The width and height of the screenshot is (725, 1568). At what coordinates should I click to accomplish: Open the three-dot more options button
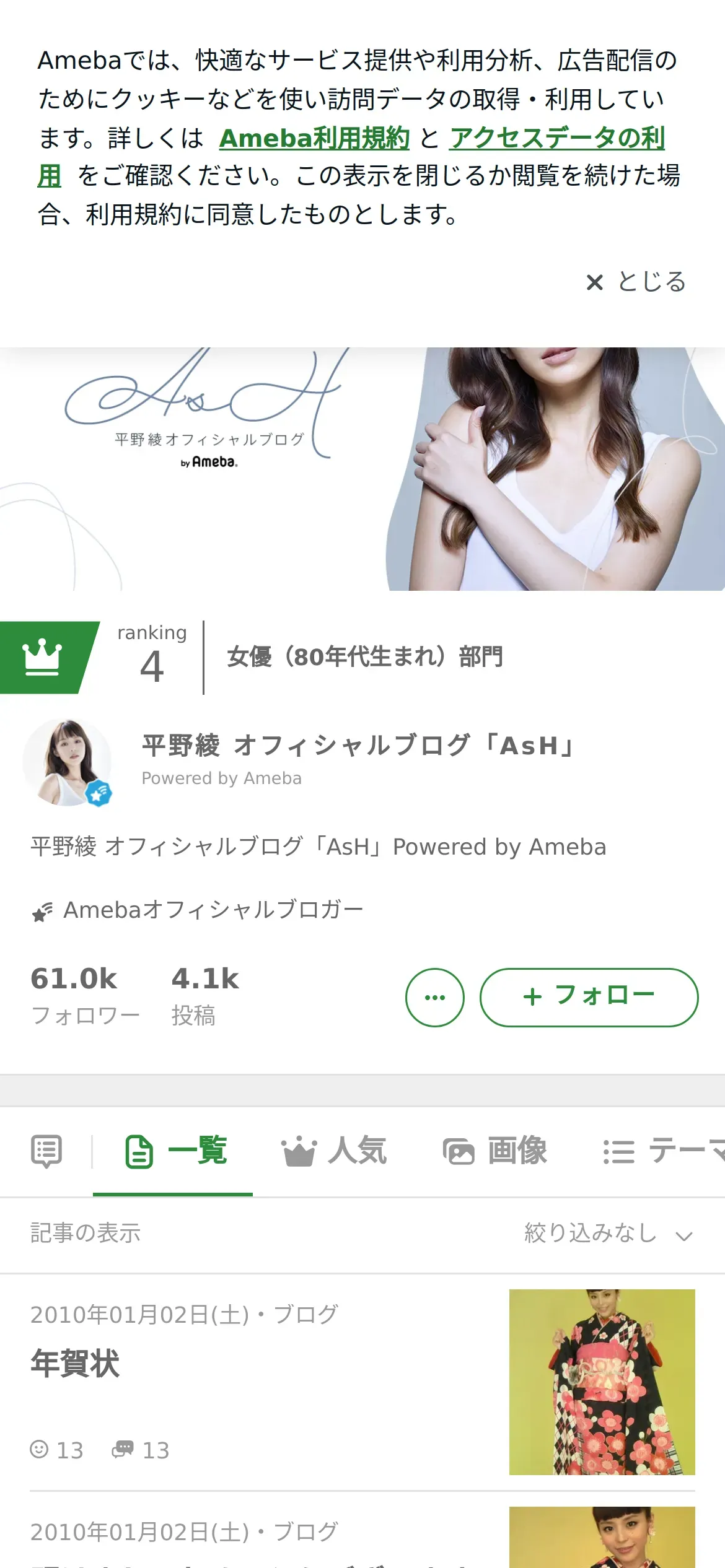coord(434,997)
